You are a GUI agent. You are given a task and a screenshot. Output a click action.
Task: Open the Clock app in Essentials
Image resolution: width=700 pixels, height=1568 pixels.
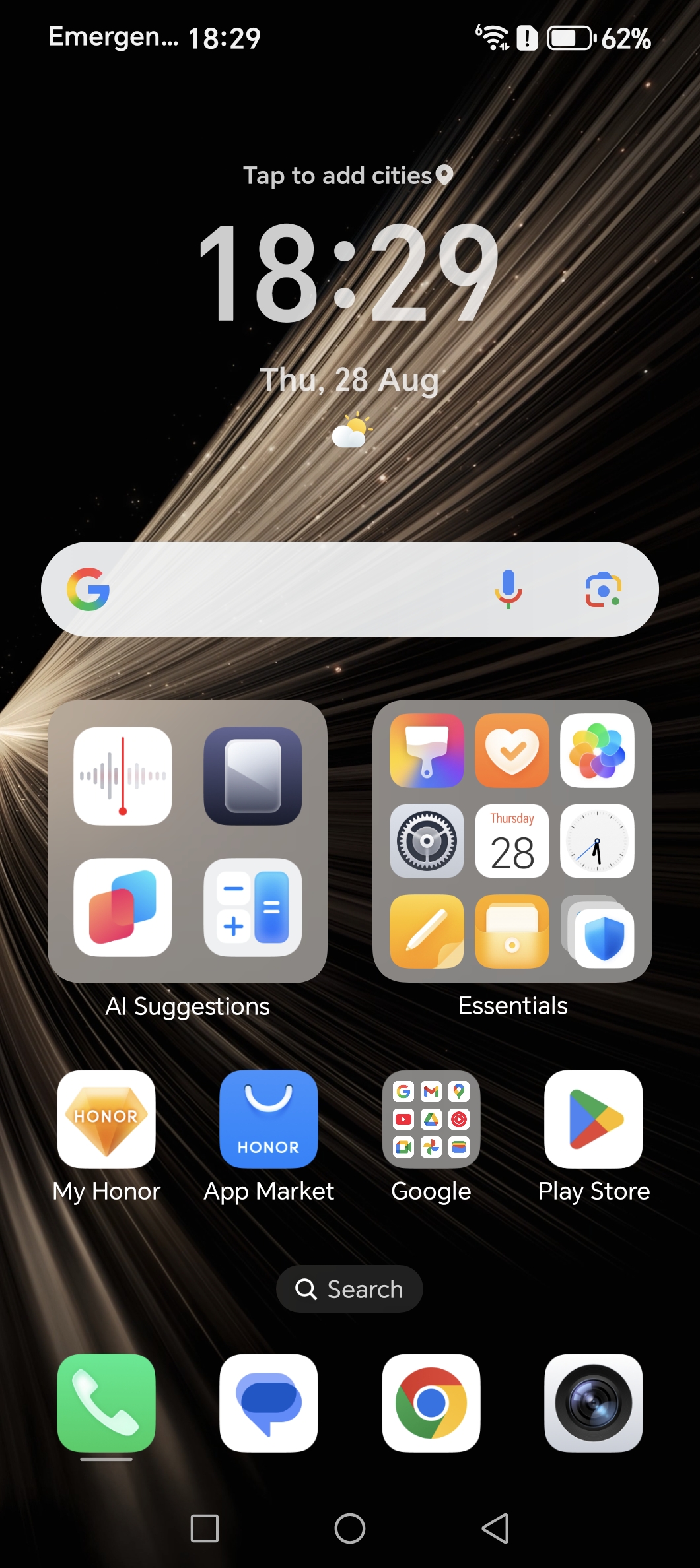tap(597, 841)
